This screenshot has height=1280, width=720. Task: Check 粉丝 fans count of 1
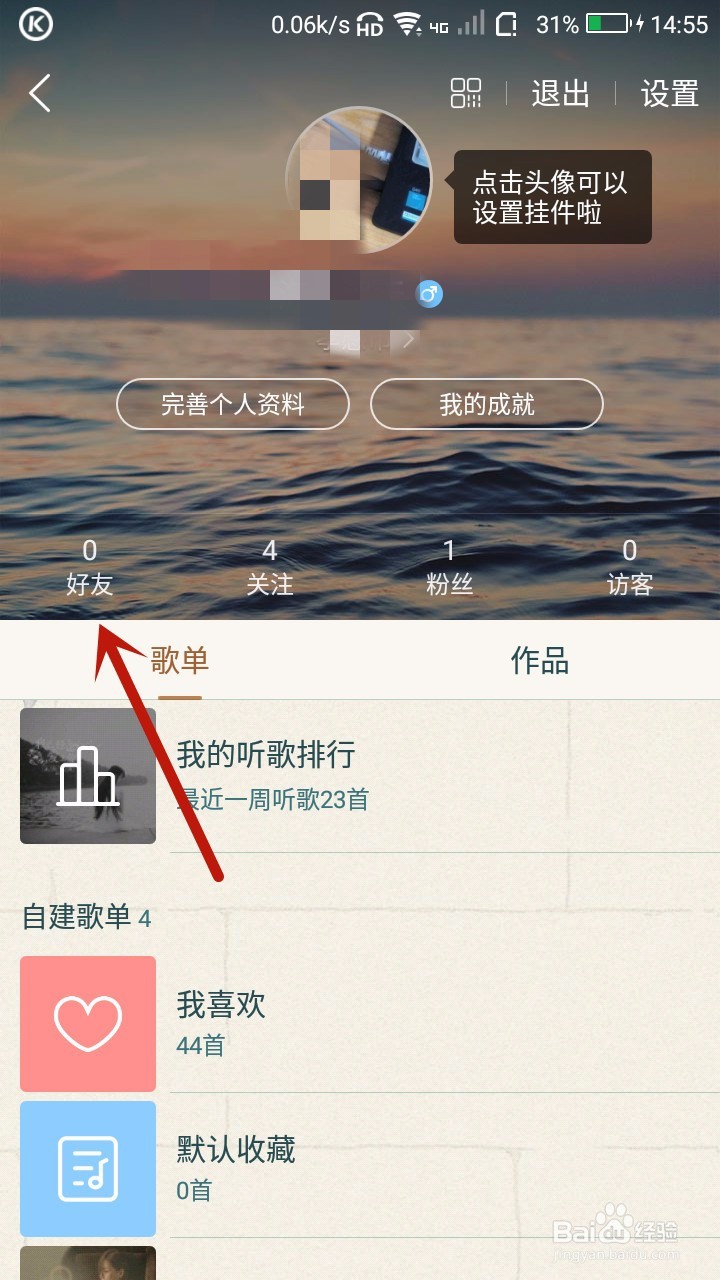pos(450,568)
